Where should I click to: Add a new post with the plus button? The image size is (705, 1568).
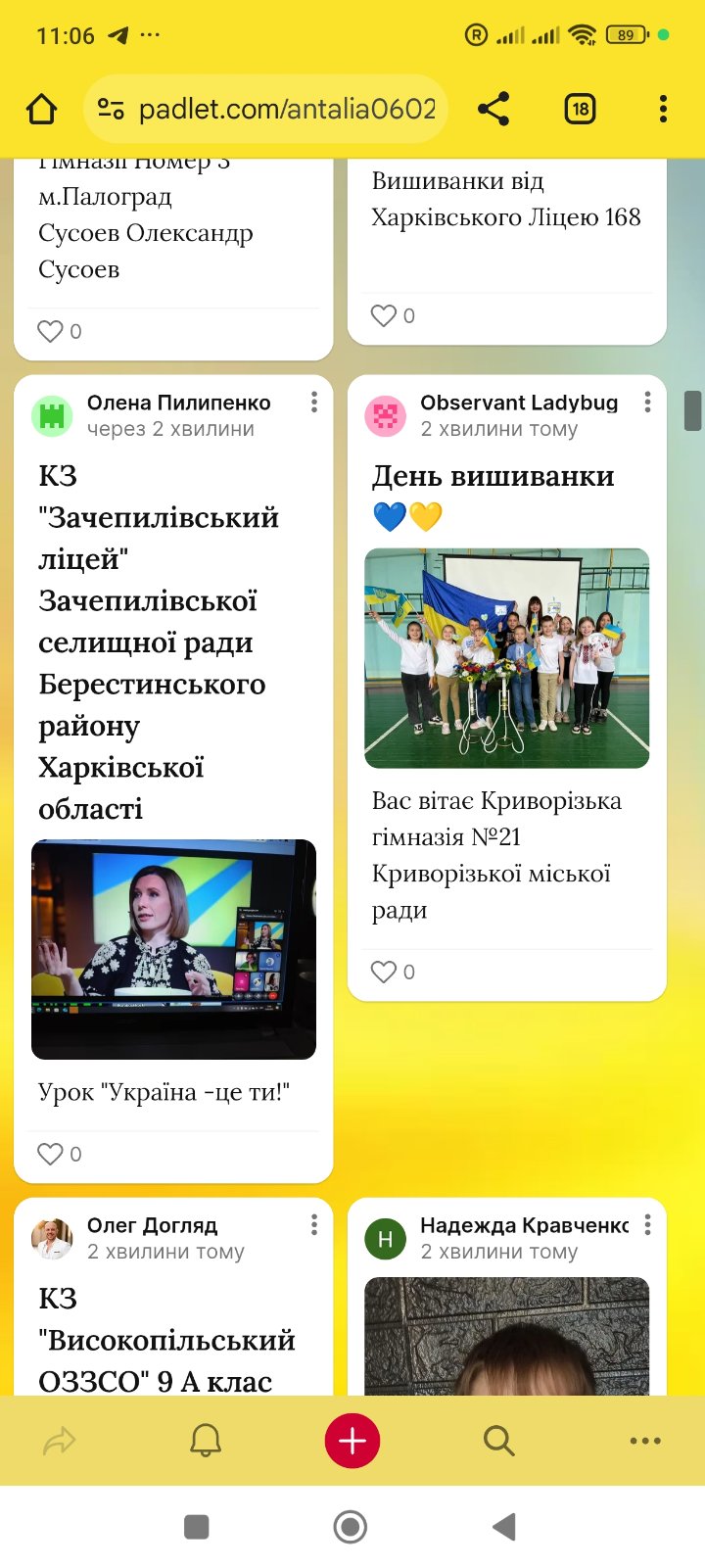(352, 1441)
